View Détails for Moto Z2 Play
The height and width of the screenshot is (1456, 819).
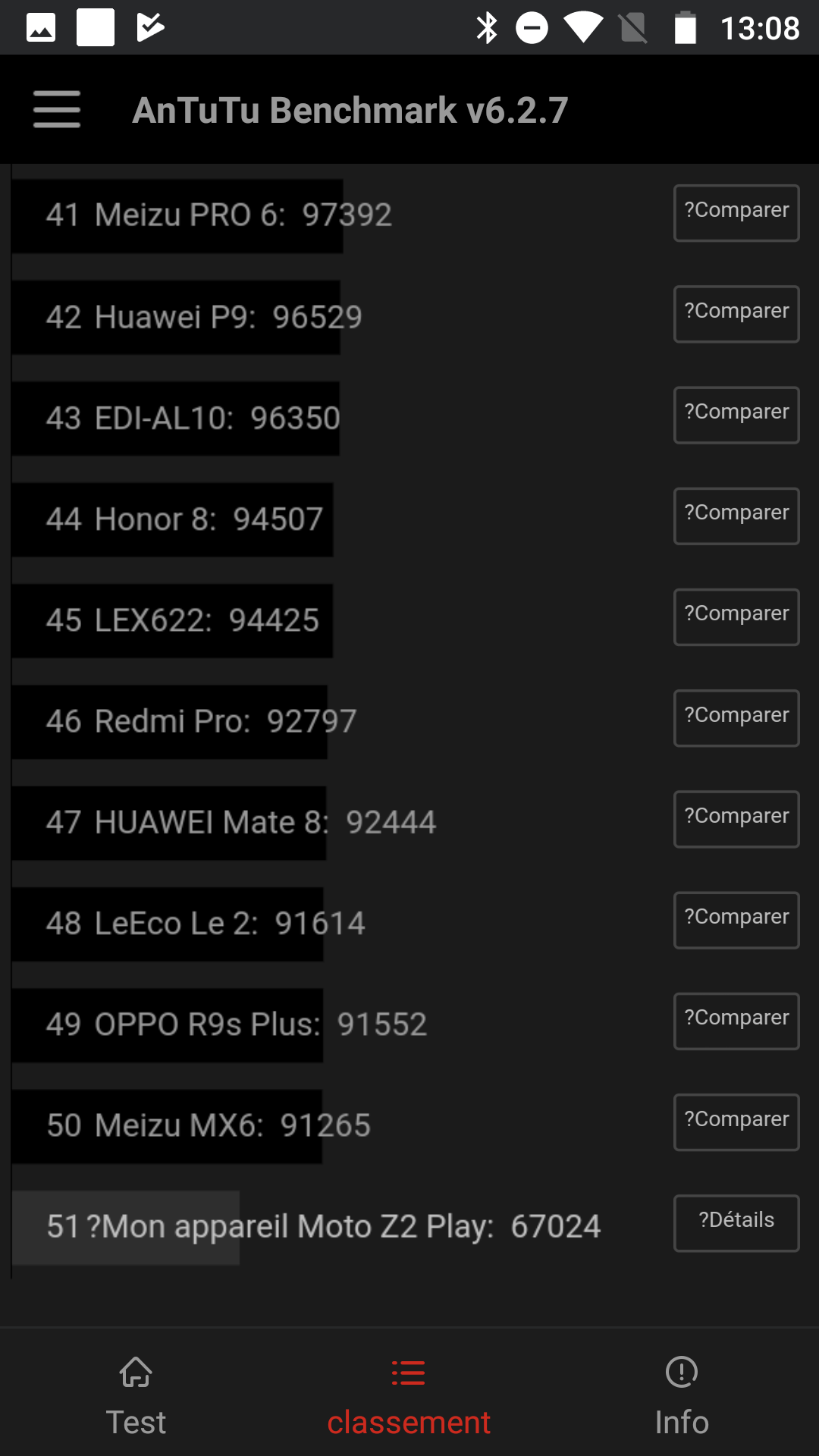click(736, 1223)
